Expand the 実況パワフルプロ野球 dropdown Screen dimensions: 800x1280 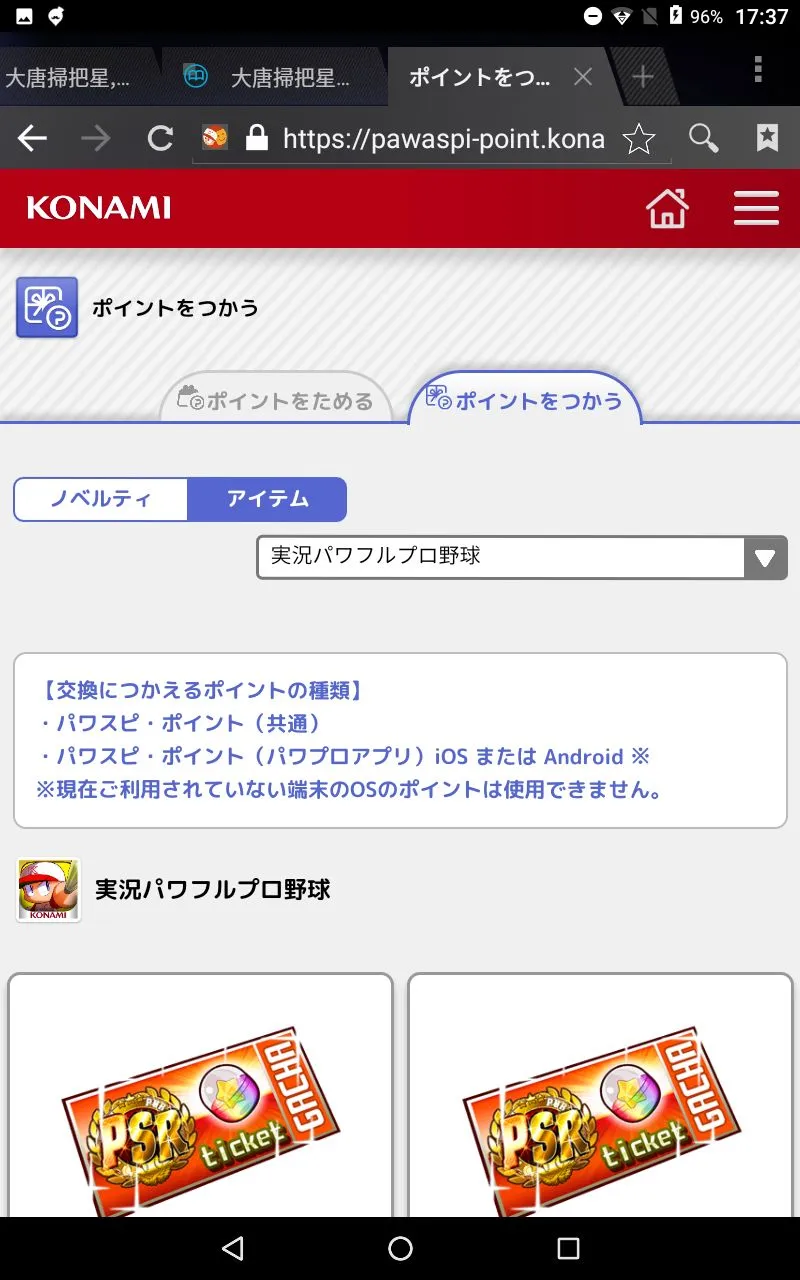(x=521, y=557)
